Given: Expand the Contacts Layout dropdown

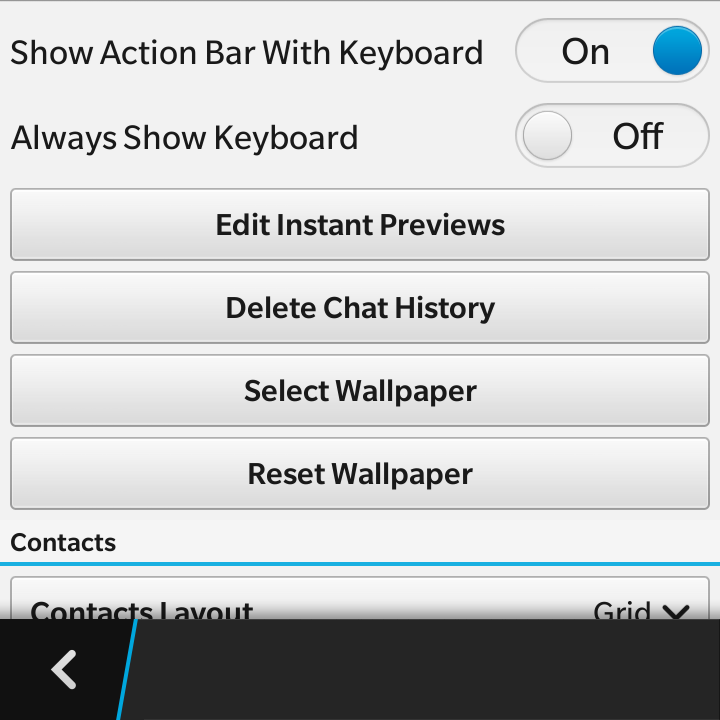Looking at the screenshot, I should coord(640,608).
